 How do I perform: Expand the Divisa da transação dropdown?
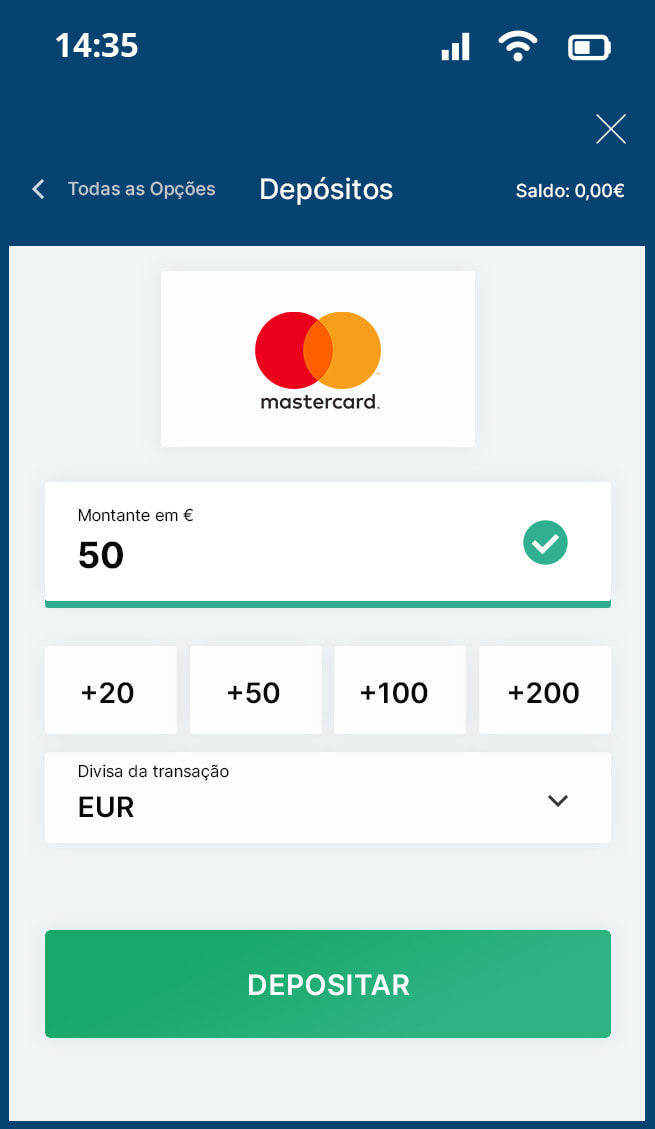(x=328, y=798)
